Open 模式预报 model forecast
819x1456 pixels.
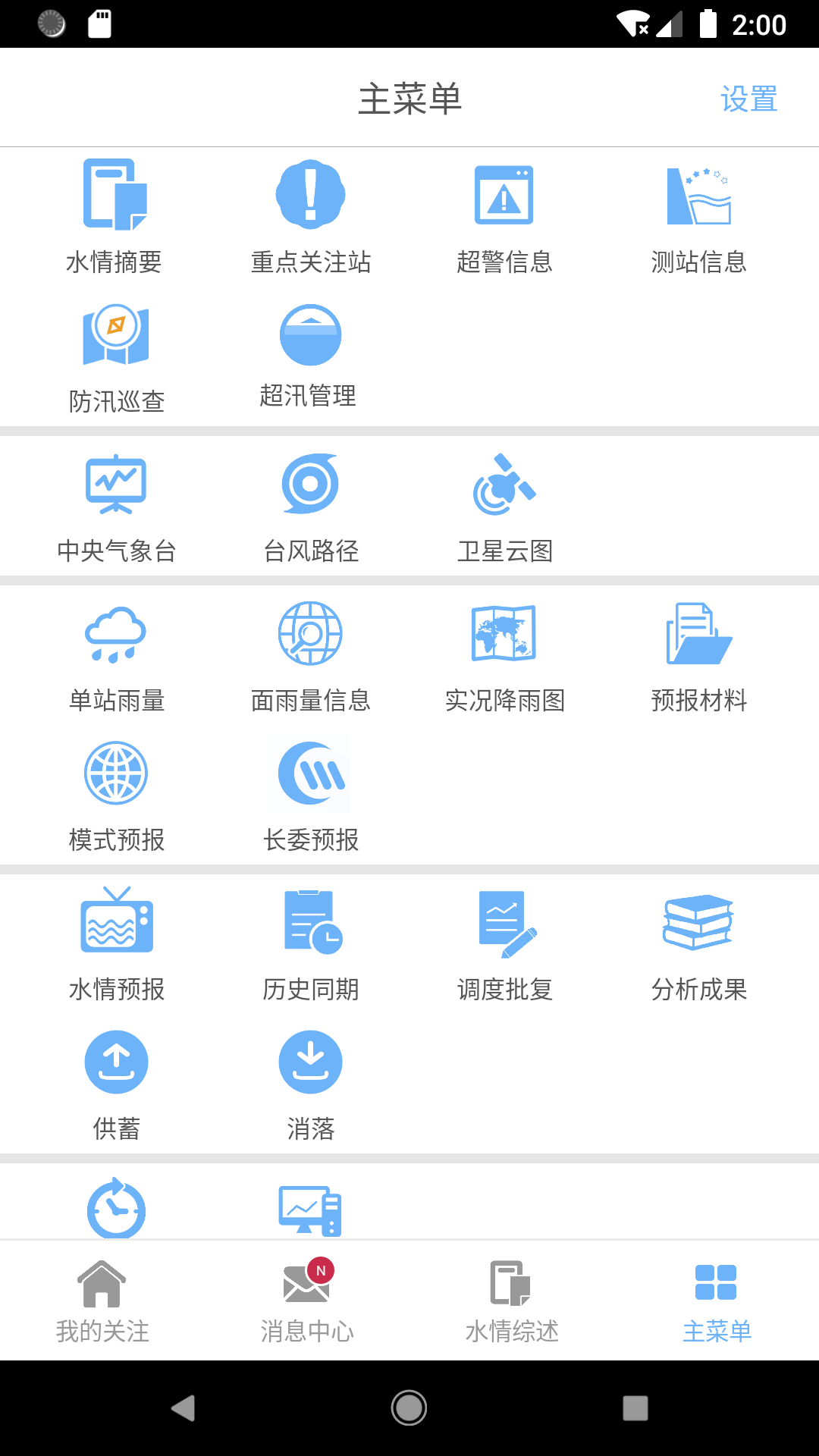(115, 793)
